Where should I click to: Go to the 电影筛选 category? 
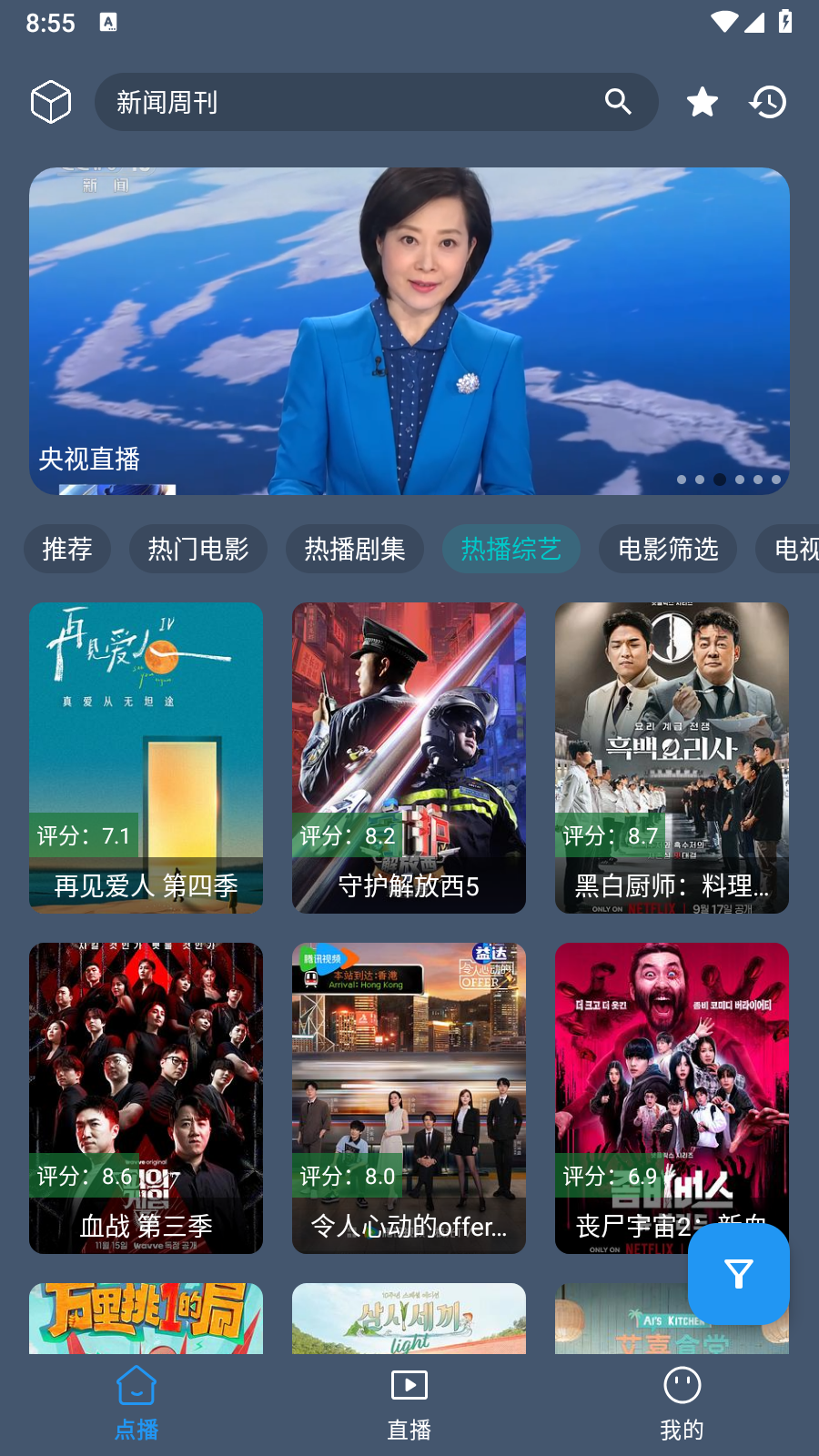(x=668, y=549)
